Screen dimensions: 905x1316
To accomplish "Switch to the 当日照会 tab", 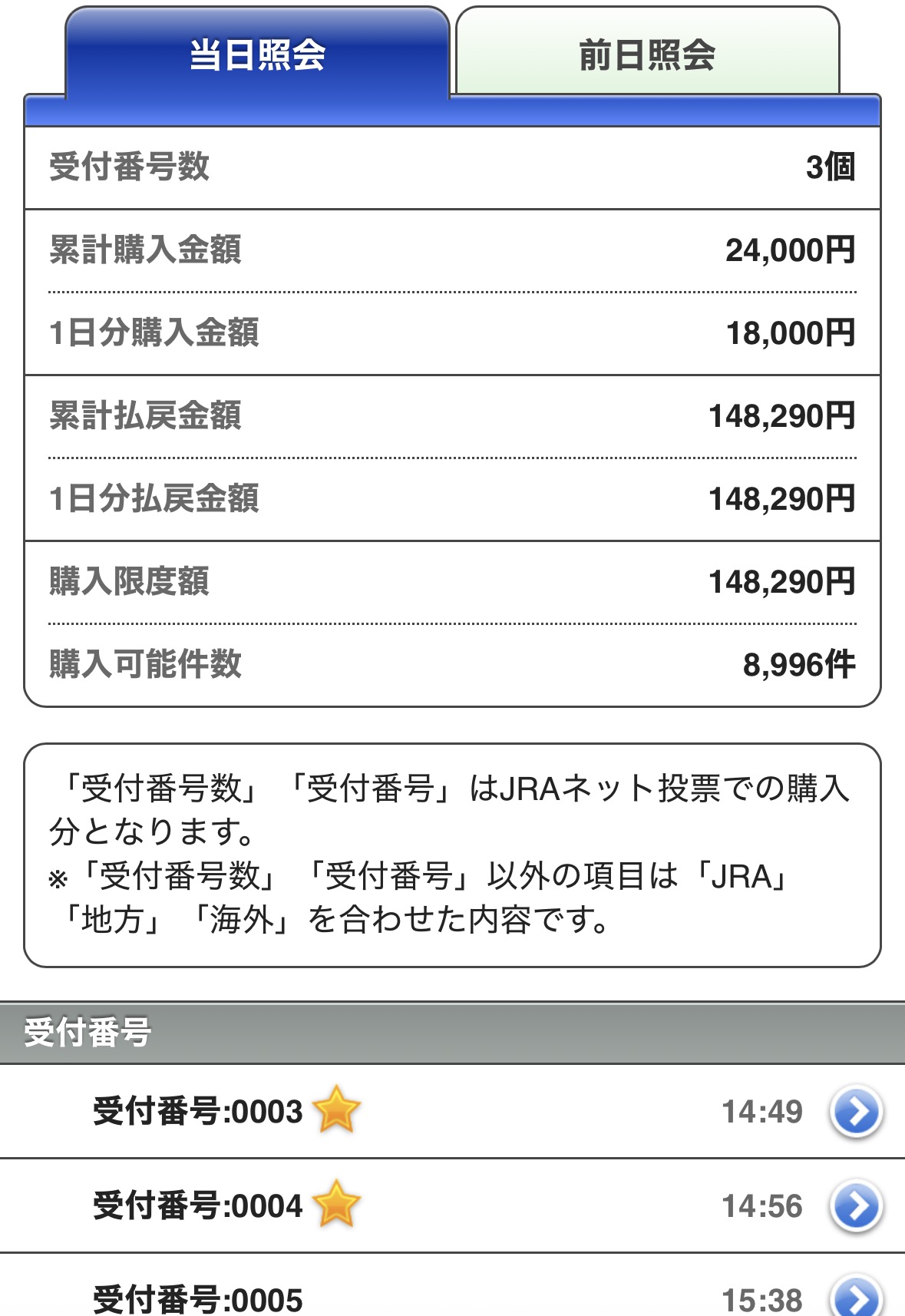I will click(x=257, y=55).
